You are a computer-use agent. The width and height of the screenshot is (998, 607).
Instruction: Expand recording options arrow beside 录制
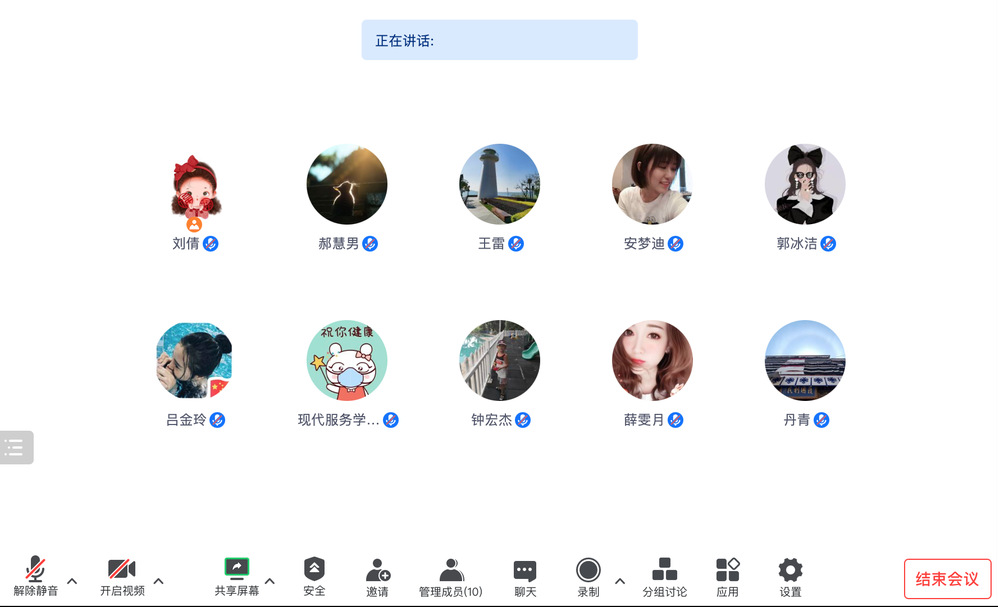pos(620,581)
